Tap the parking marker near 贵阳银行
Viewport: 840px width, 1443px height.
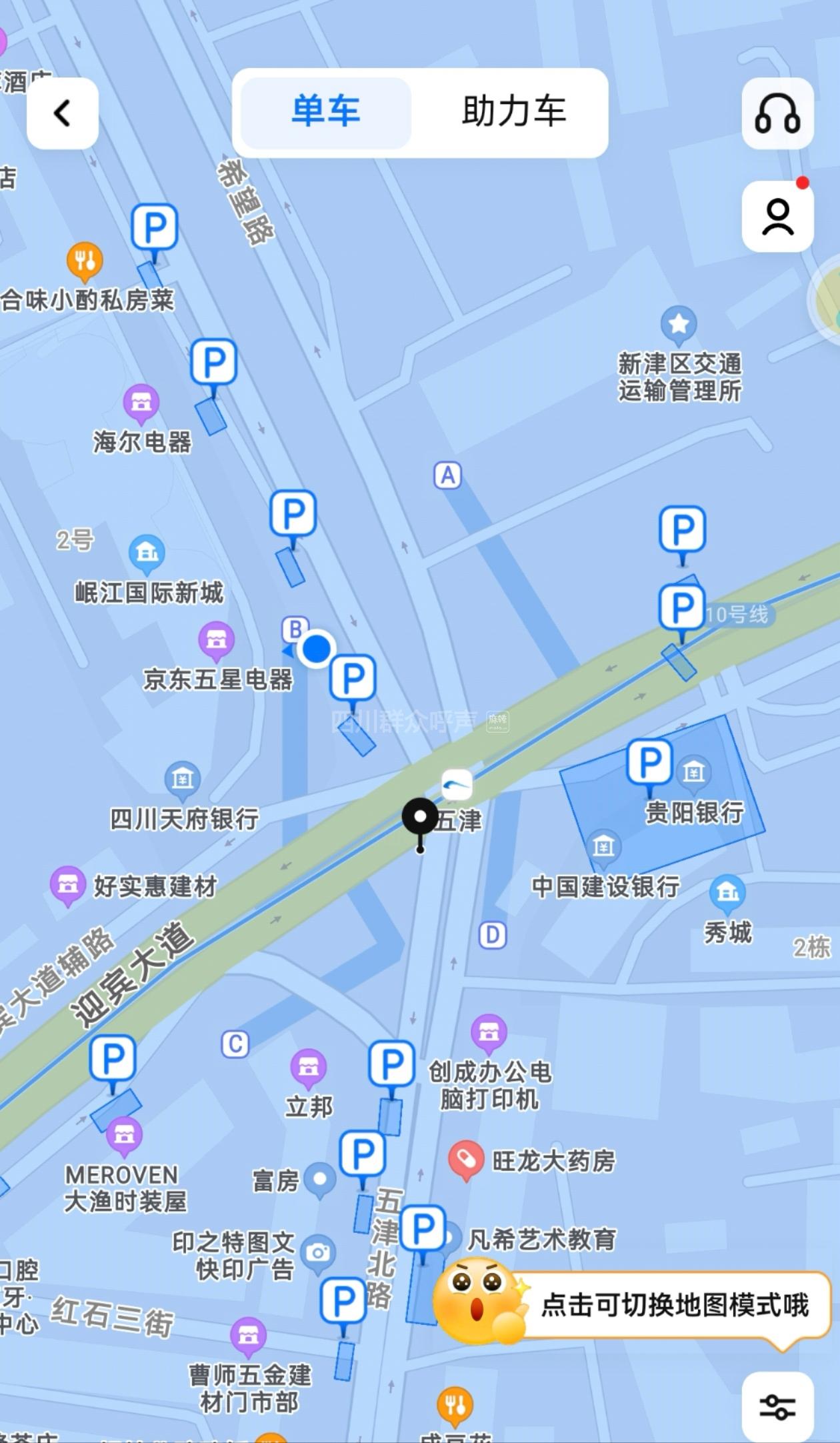[x=649, y=762]
